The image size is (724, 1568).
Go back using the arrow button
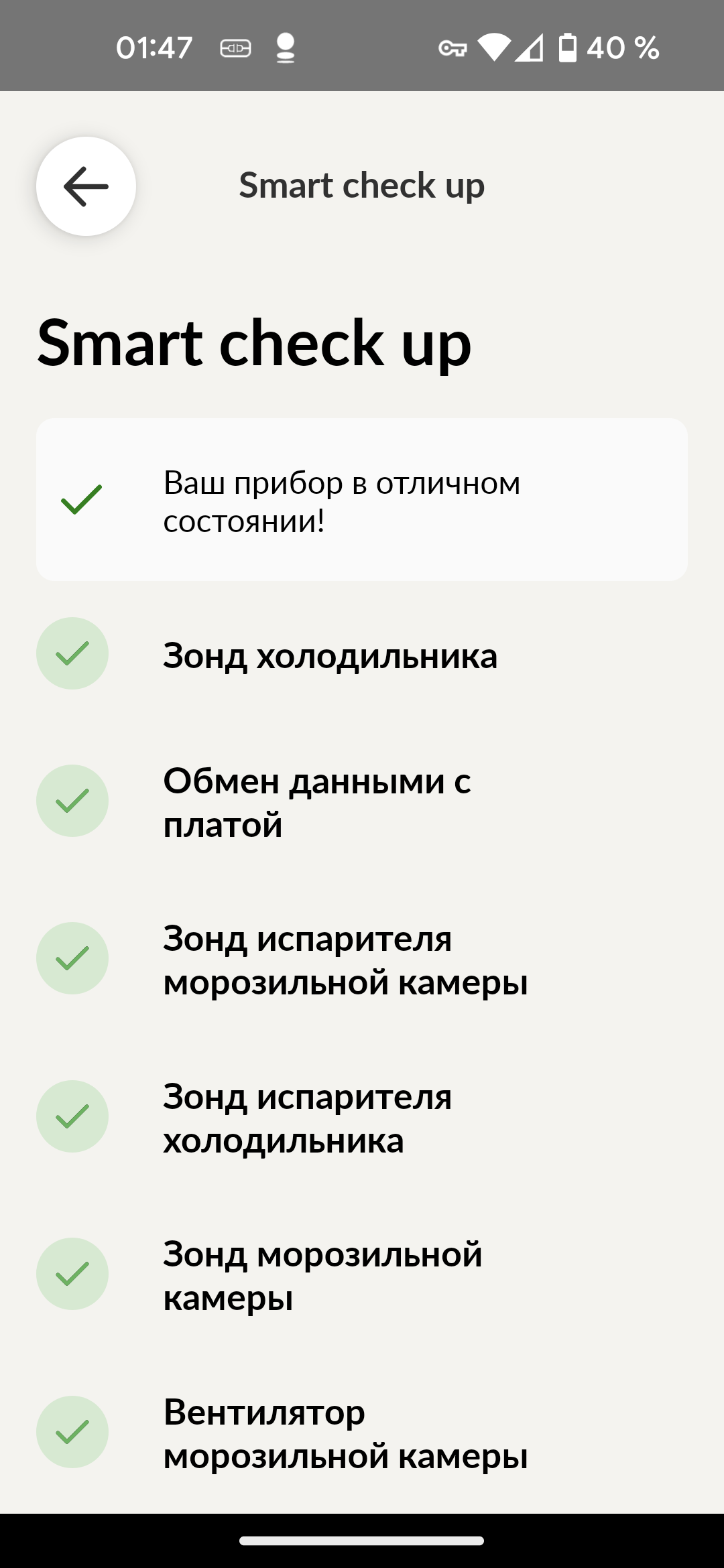point(86,186)
